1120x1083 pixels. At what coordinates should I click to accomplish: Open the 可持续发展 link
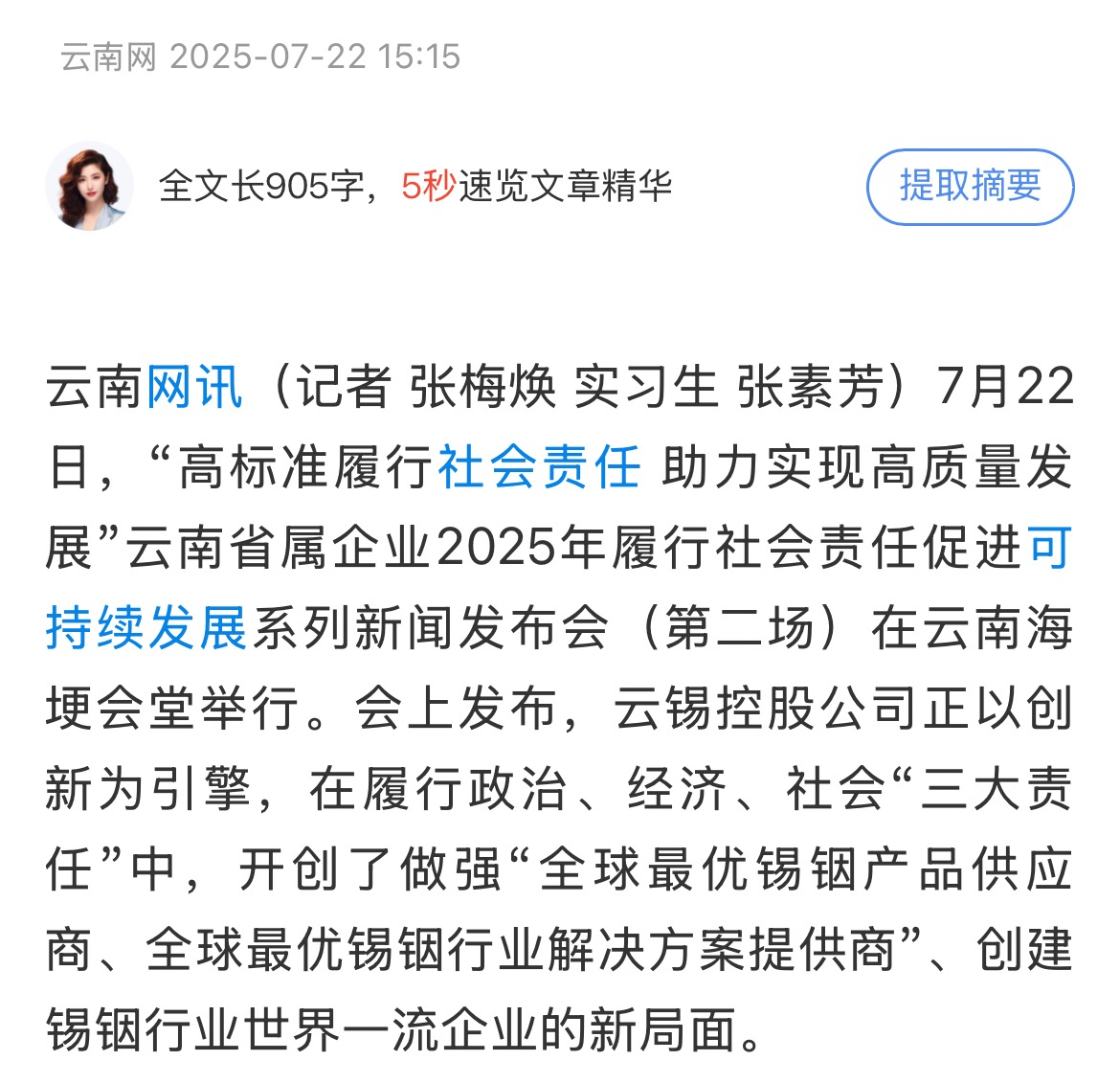coord(146,629)
